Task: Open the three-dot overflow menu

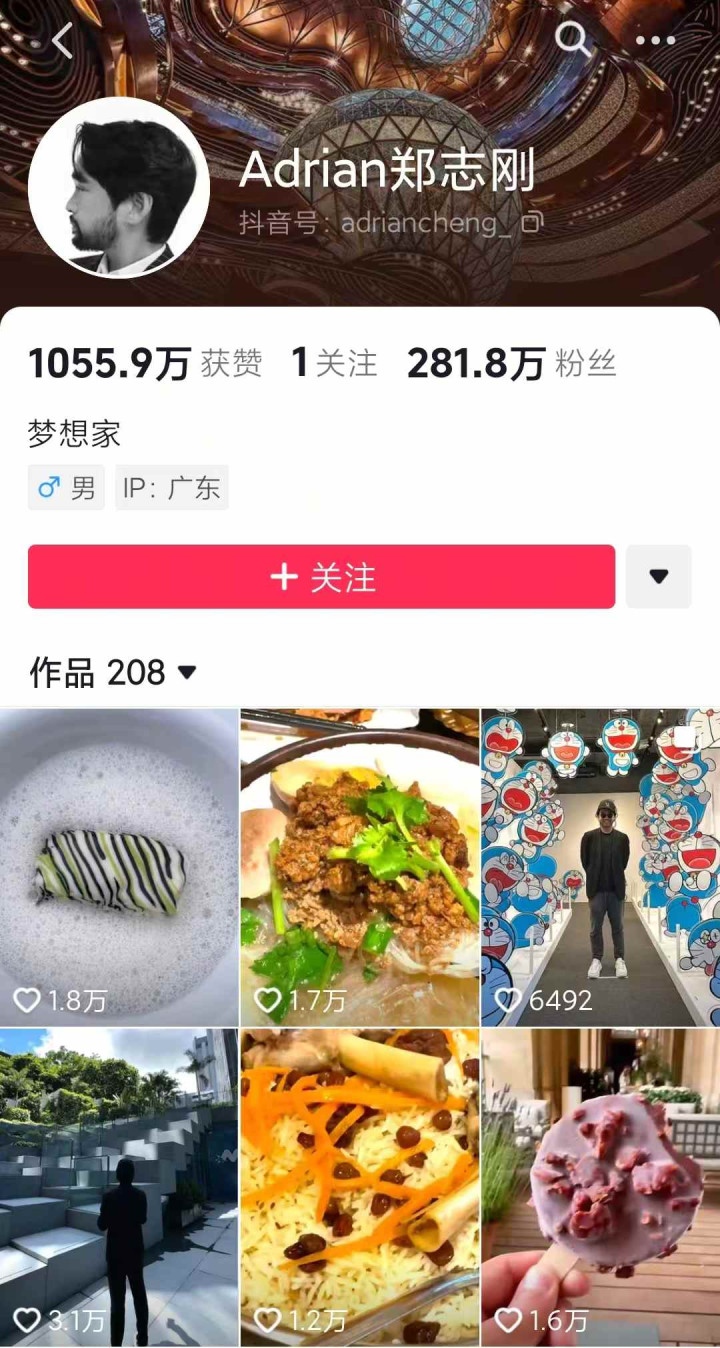Action: pyautogui.click(x=655, y=41)
